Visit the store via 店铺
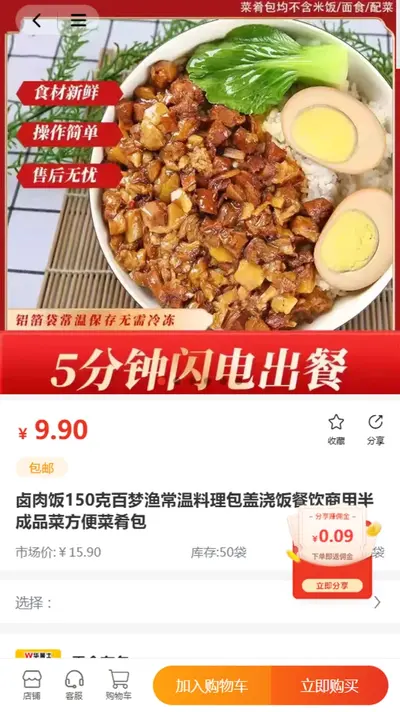The height and width of the screenshot is (712, 400). (x=31, y=685)
